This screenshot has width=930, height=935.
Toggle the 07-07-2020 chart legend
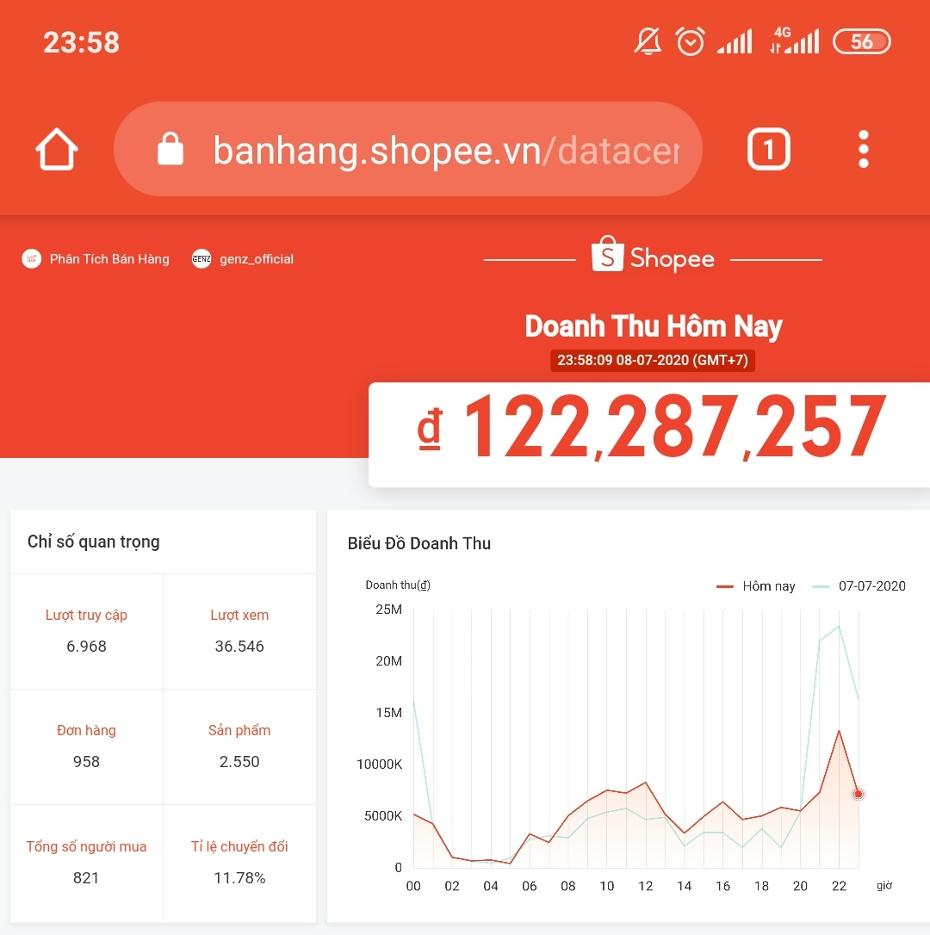tap(860, 586)
